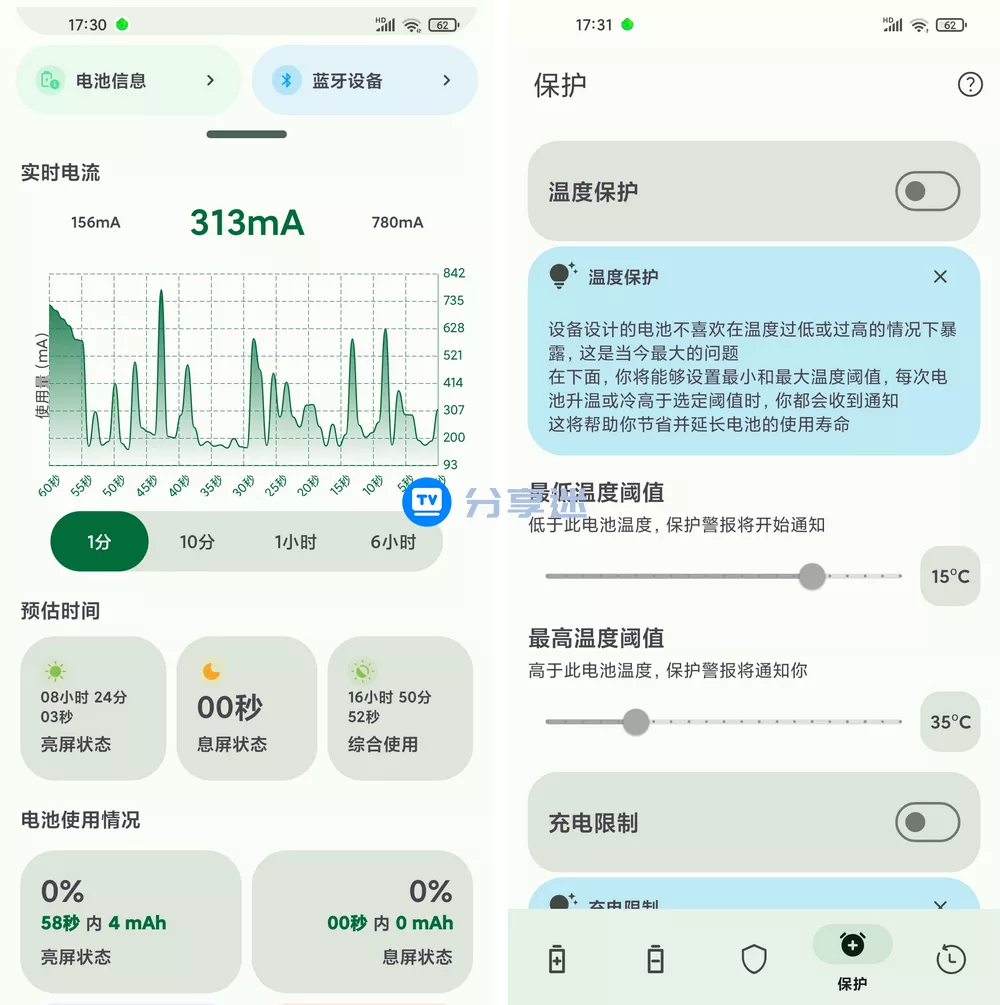Adjust the minimum temperature slider at 15°C

pos(812,577)
